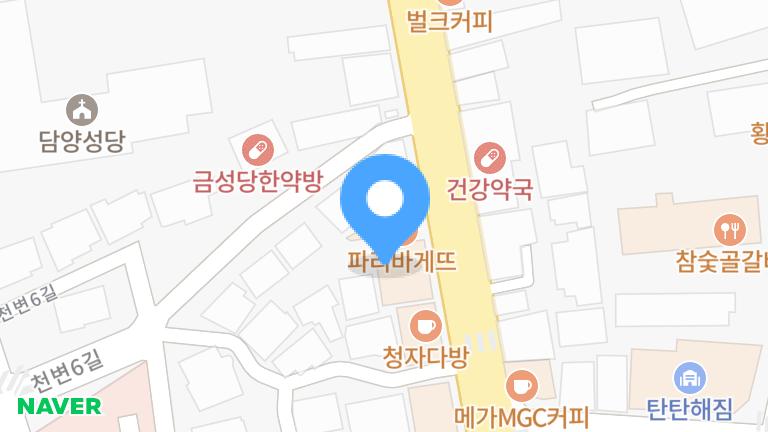The width and height of the screenshot is (768, 432).
Task: Select the 금성당한약방 pharmacy marker
Action: click(257, 151)
